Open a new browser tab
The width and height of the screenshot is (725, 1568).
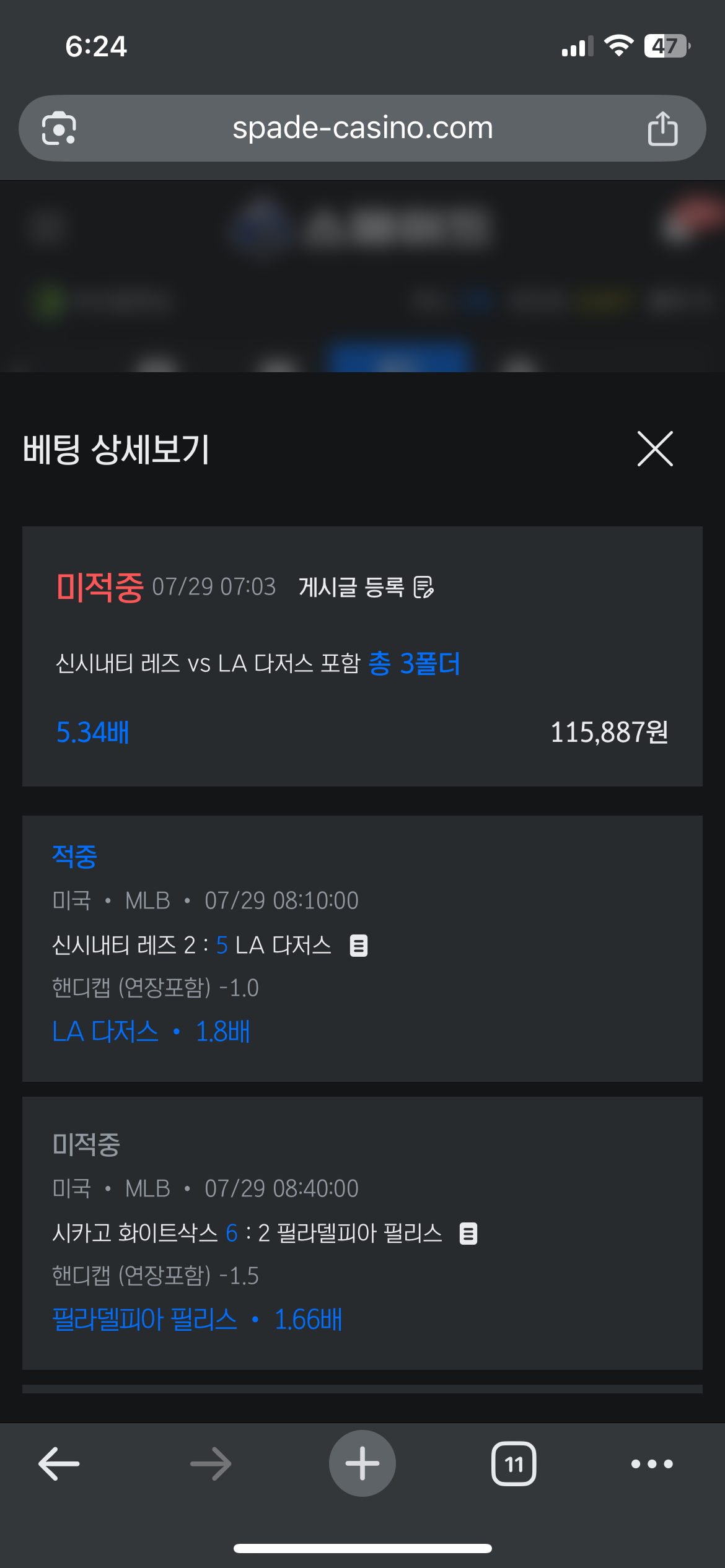coord(362,1463)
